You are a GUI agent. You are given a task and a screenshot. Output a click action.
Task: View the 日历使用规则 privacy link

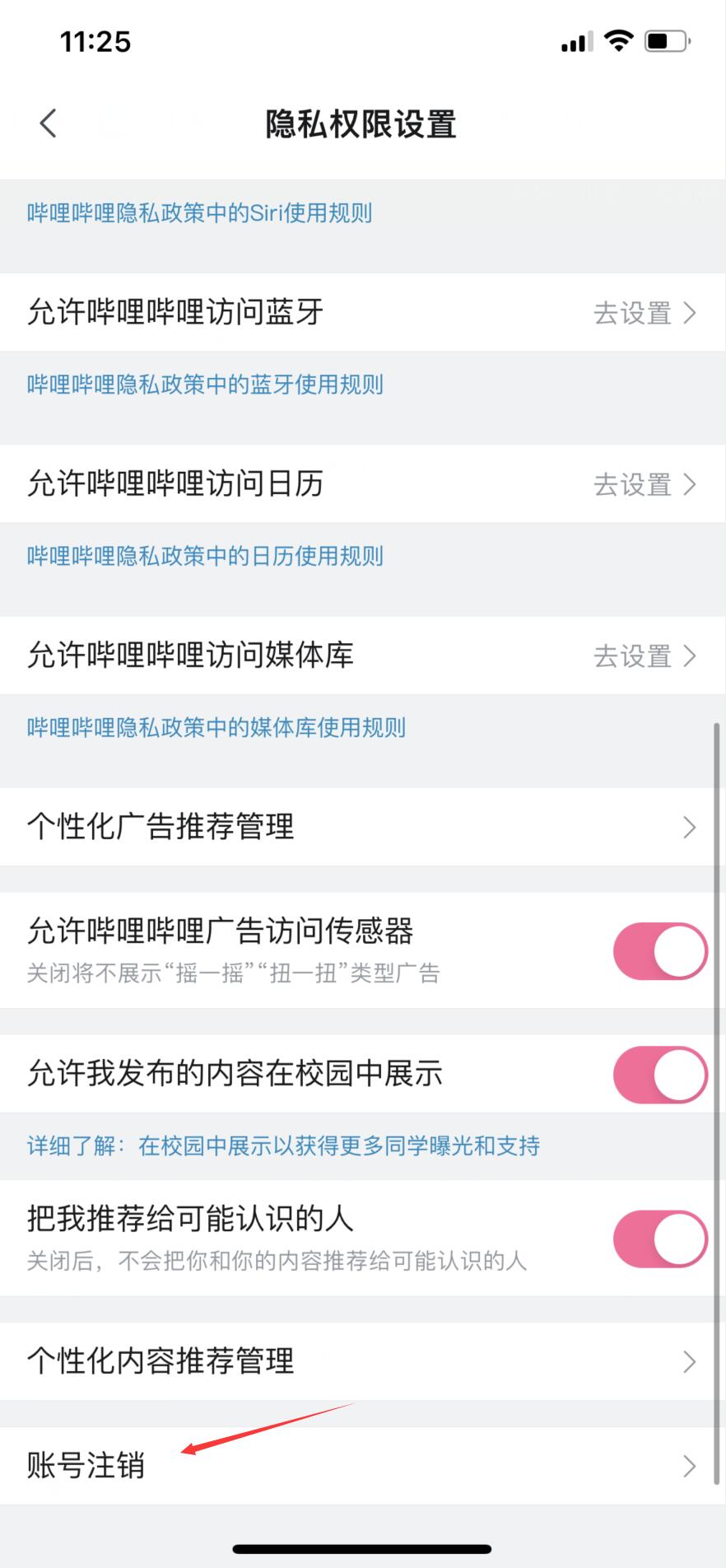[x=205, y=556]
